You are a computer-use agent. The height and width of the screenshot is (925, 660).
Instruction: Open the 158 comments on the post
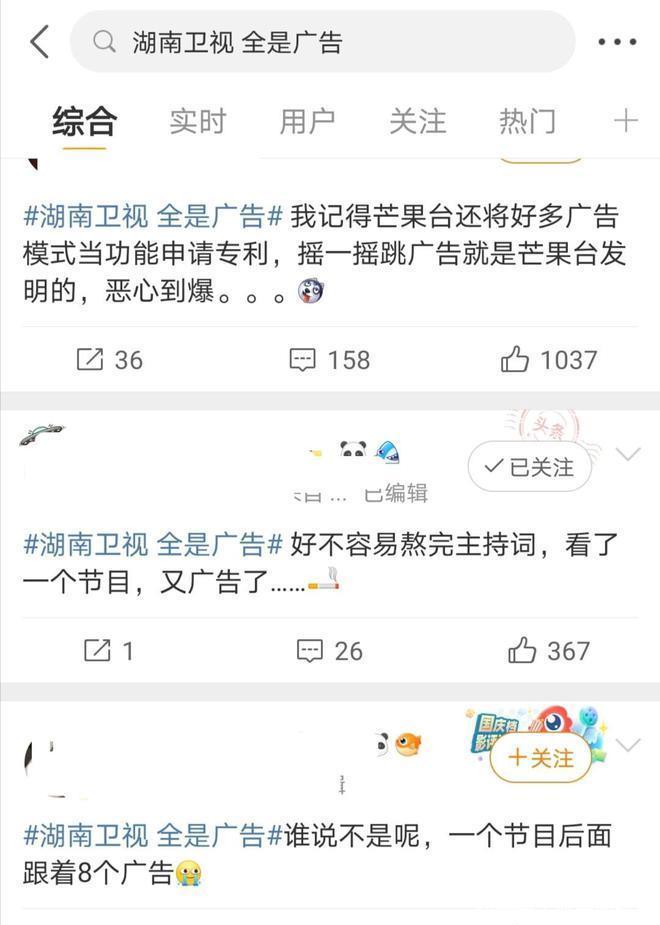point(330,360)
